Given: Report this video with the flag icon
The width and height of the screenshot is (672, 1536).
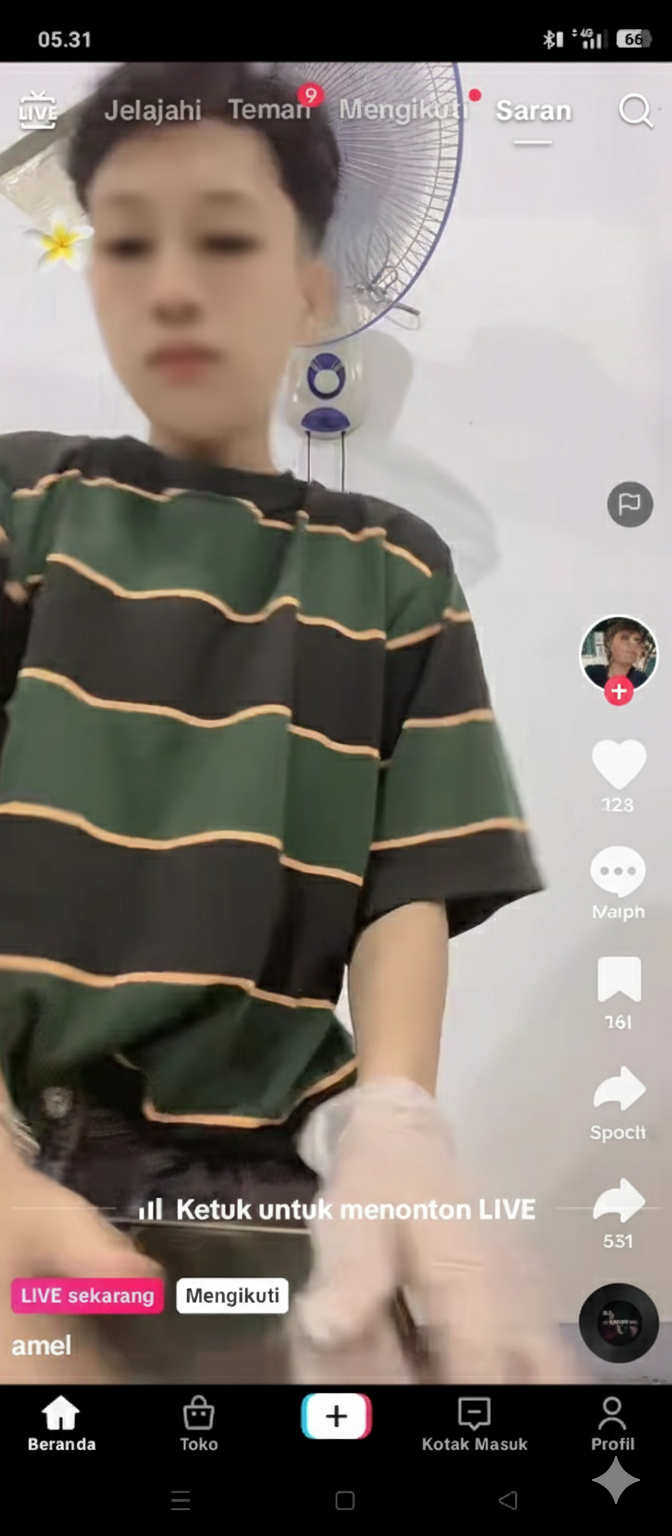Looking at the screenshot, I should point(629,504).
